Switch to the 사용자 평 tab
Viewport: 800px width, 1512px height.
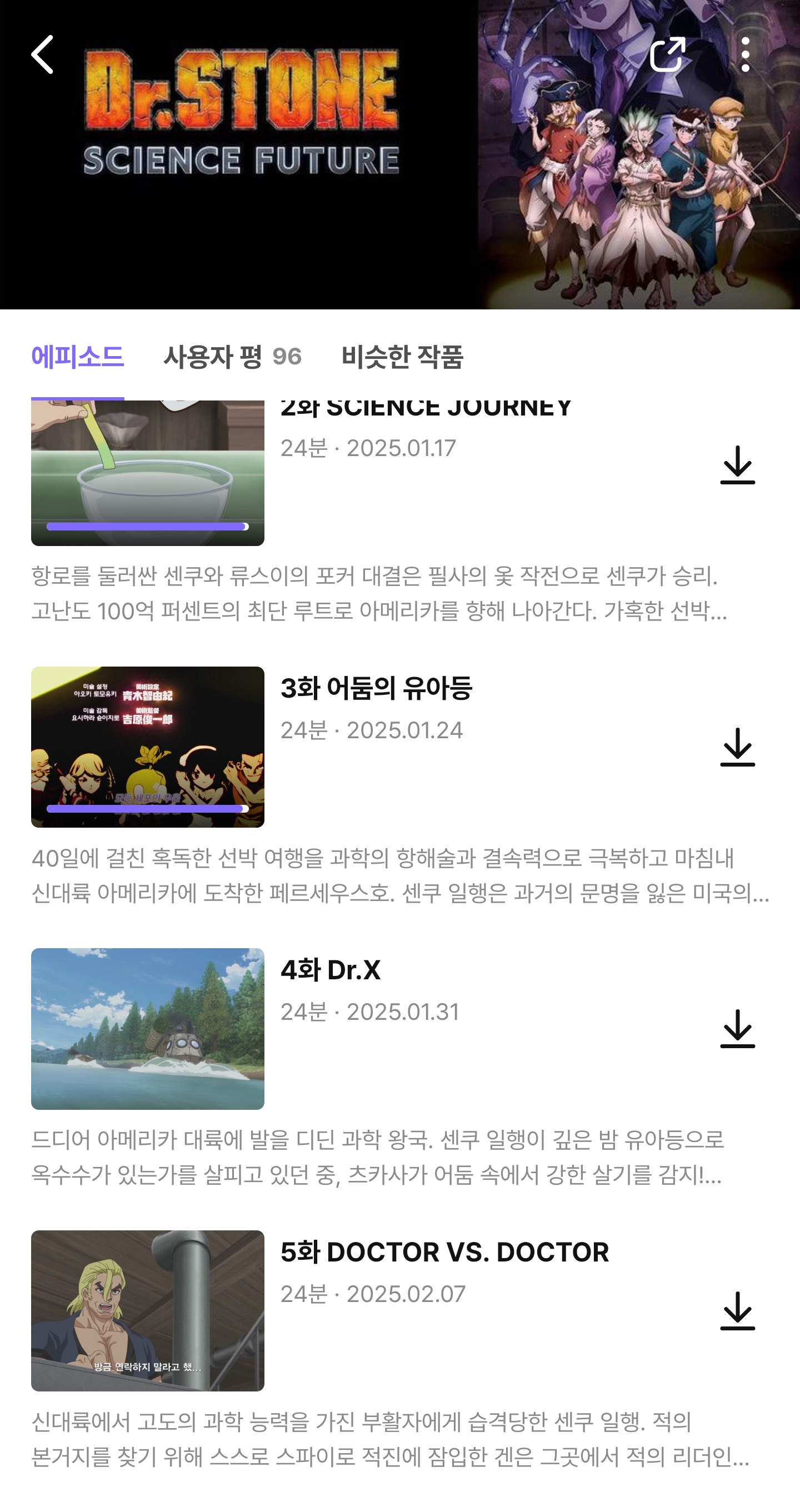[x=232, y=357]
